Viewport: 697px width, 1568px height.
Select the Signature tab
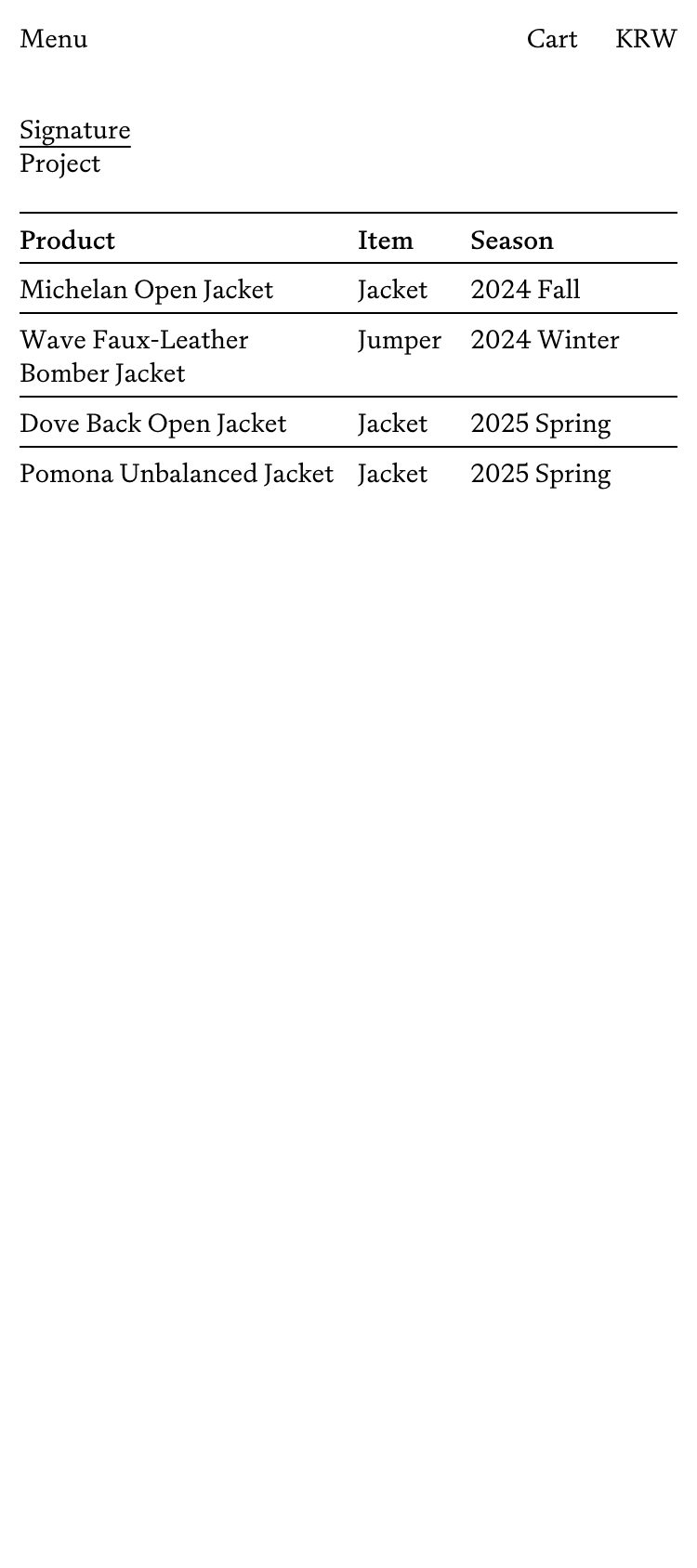[74, 130]
